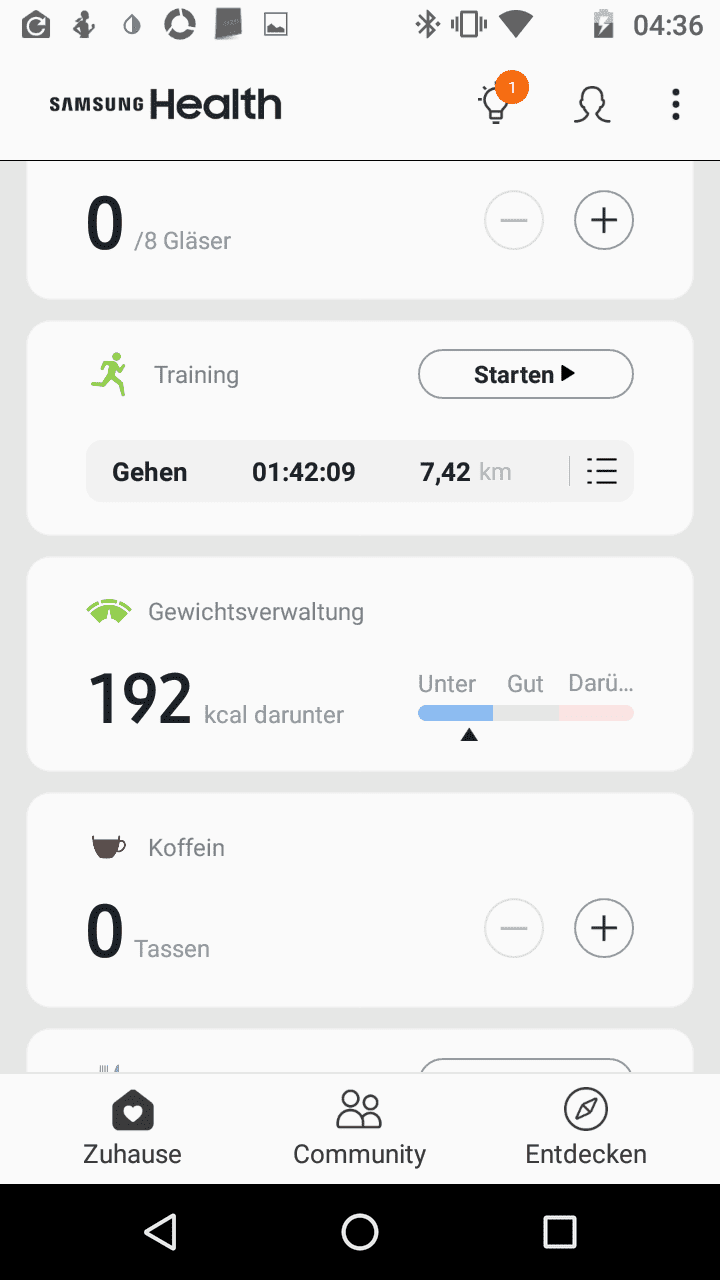Viewport: 720px width, 1280px height.
Task: Go back using the system back button
Action: coord(160,1232)
